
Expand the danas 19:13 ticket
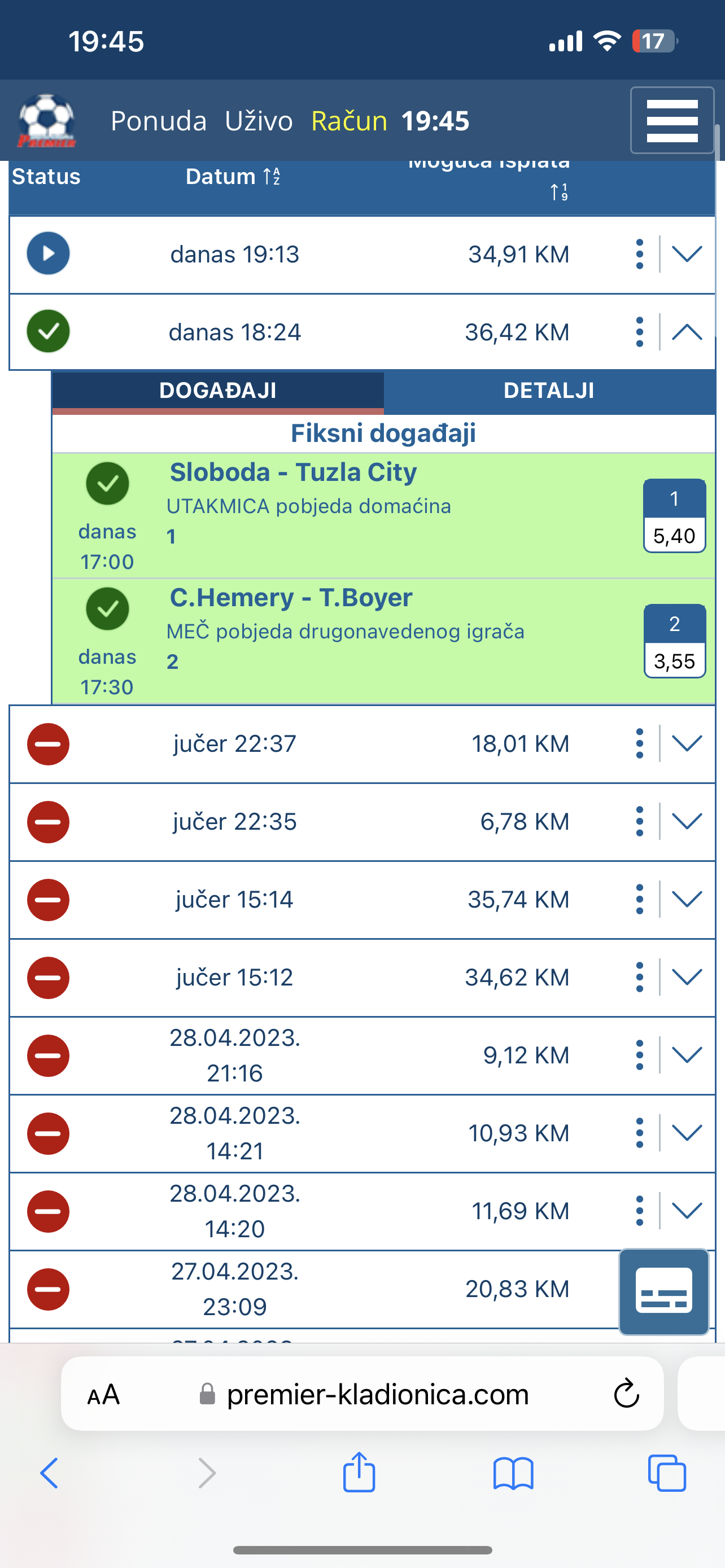(687, 254)
